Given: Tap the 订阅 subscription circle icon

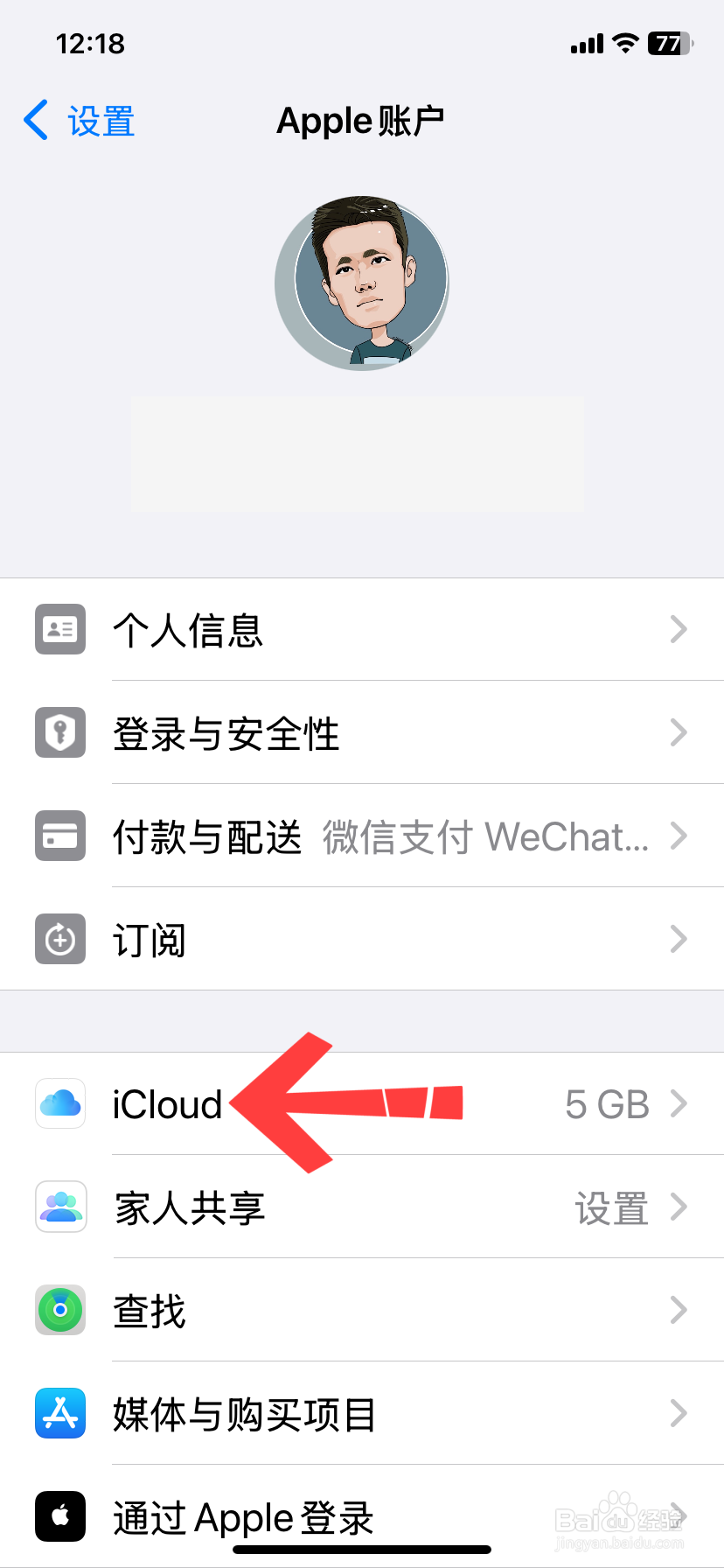Looking at the screenshot, I should [x=59, y=939].
